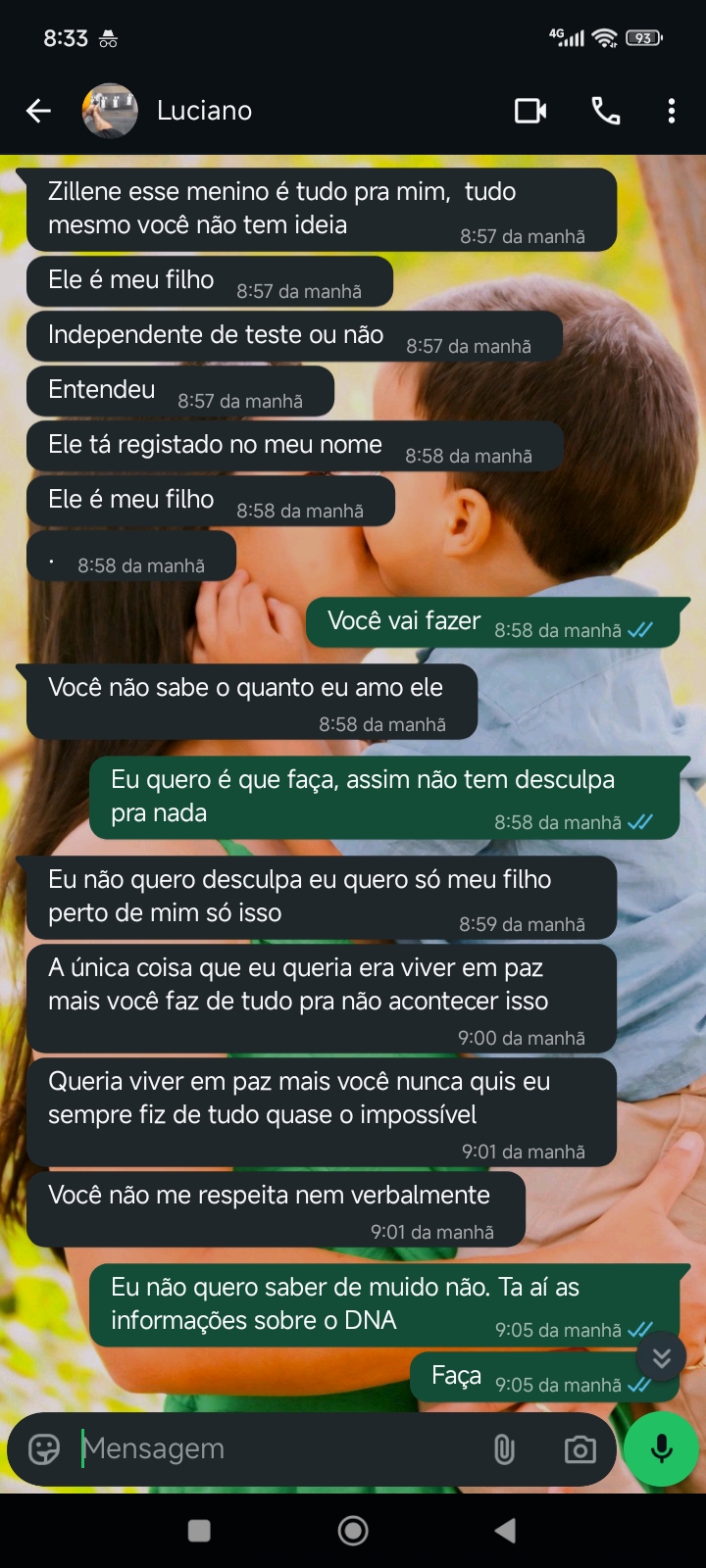Focus the Mensagem text field
The image size is (706, 1568).
(x=275, y=1448)
